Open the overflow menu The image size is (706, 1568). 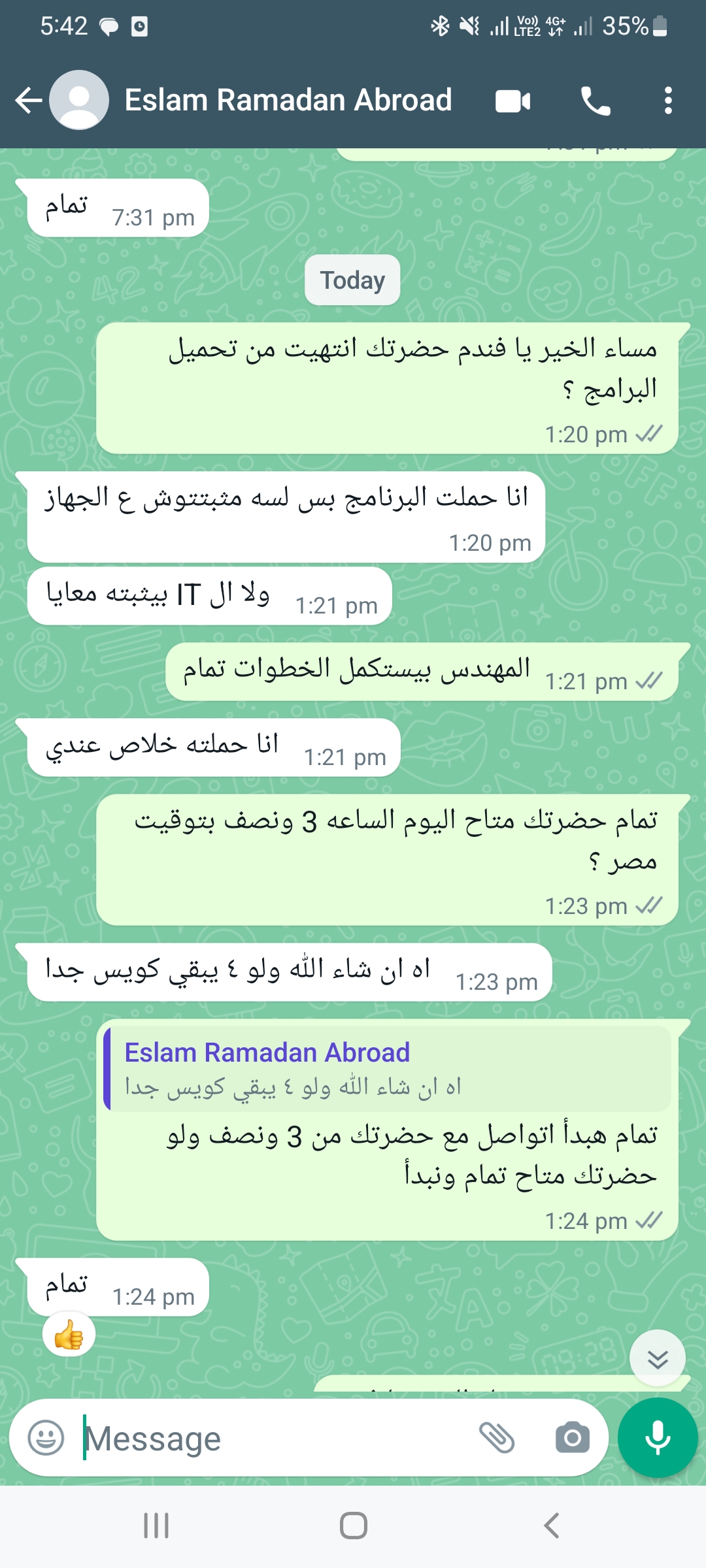point(667,101)
